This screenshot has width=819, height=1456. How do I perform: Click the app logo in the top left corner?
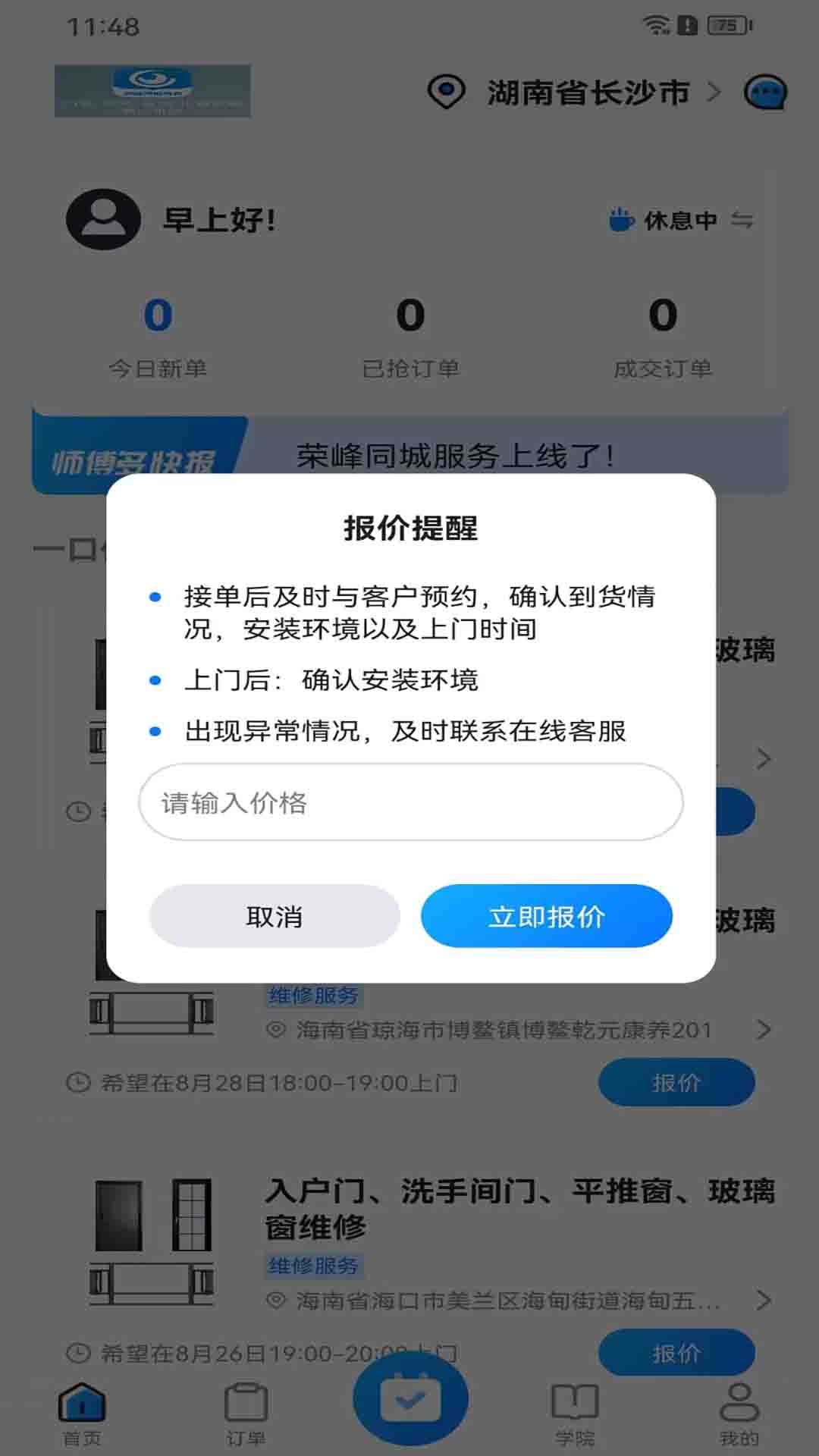tap(152, 91)
